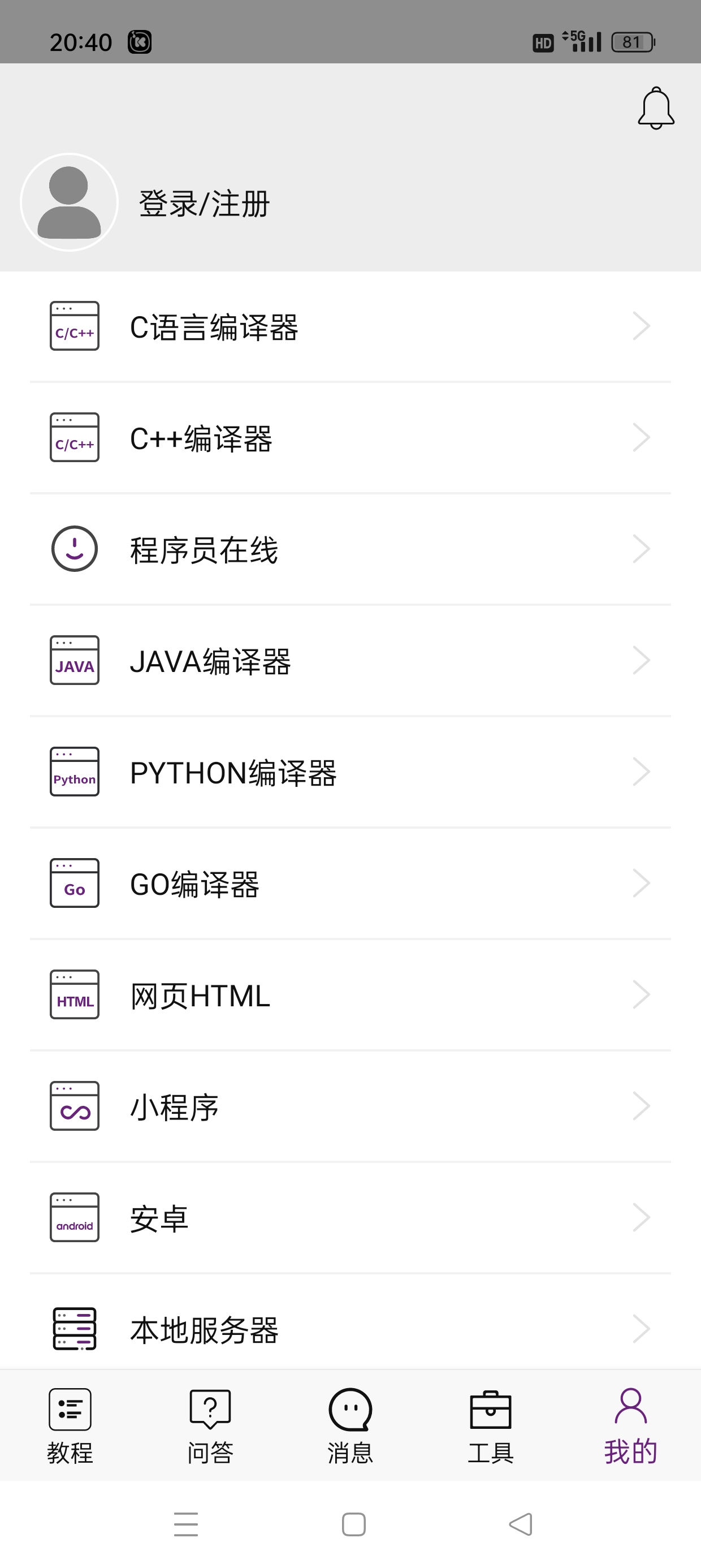Go to 程序员在线
The image size is (701, 1568).
click(350, 550)
